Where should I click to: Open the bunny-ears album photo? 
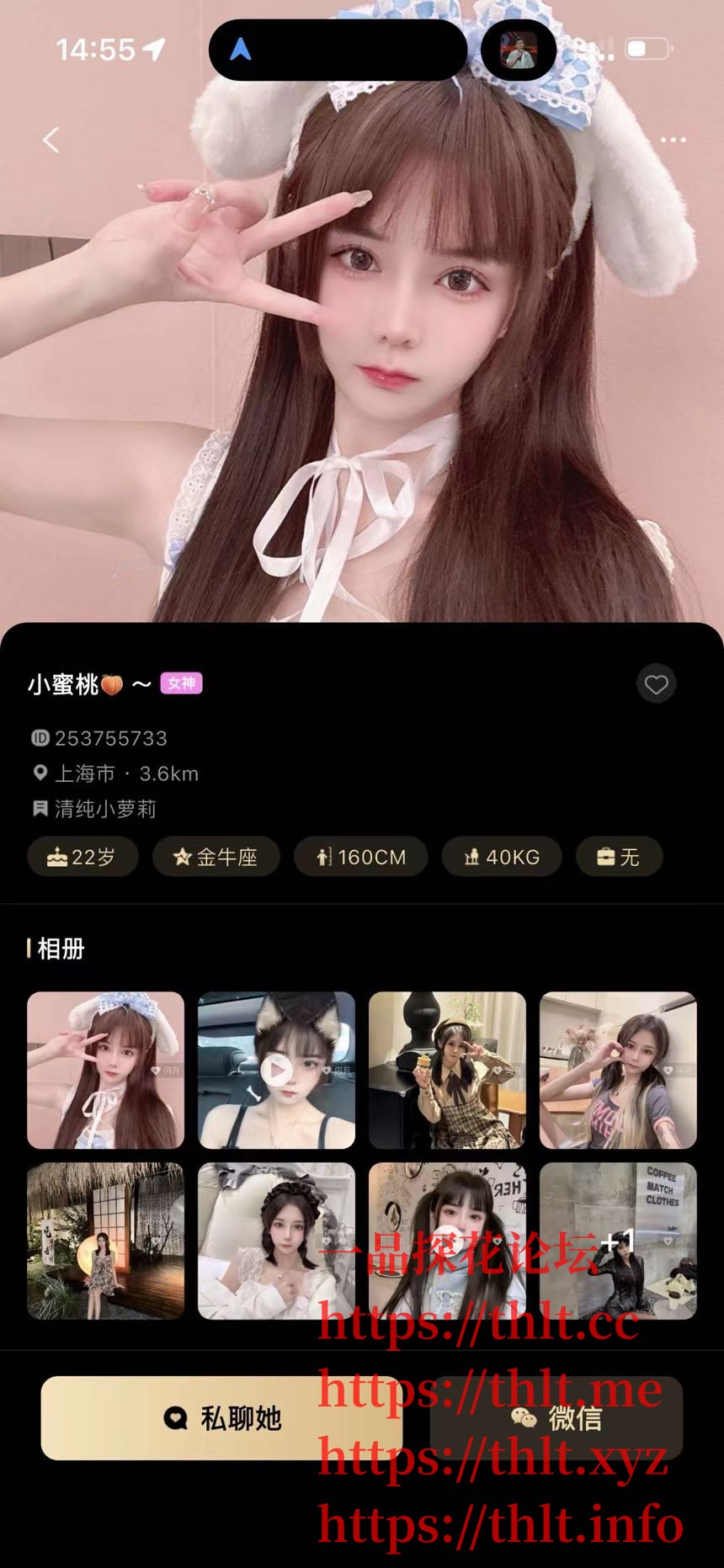click(105, 1070)
